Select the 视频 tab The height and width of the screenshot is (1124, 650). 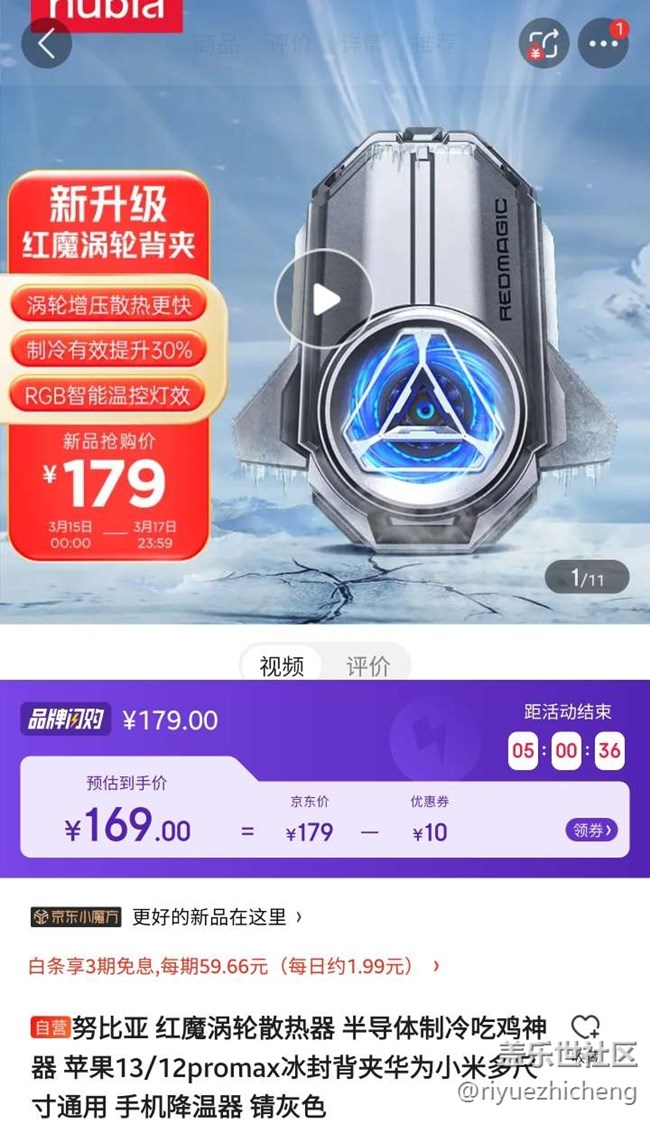281,667
